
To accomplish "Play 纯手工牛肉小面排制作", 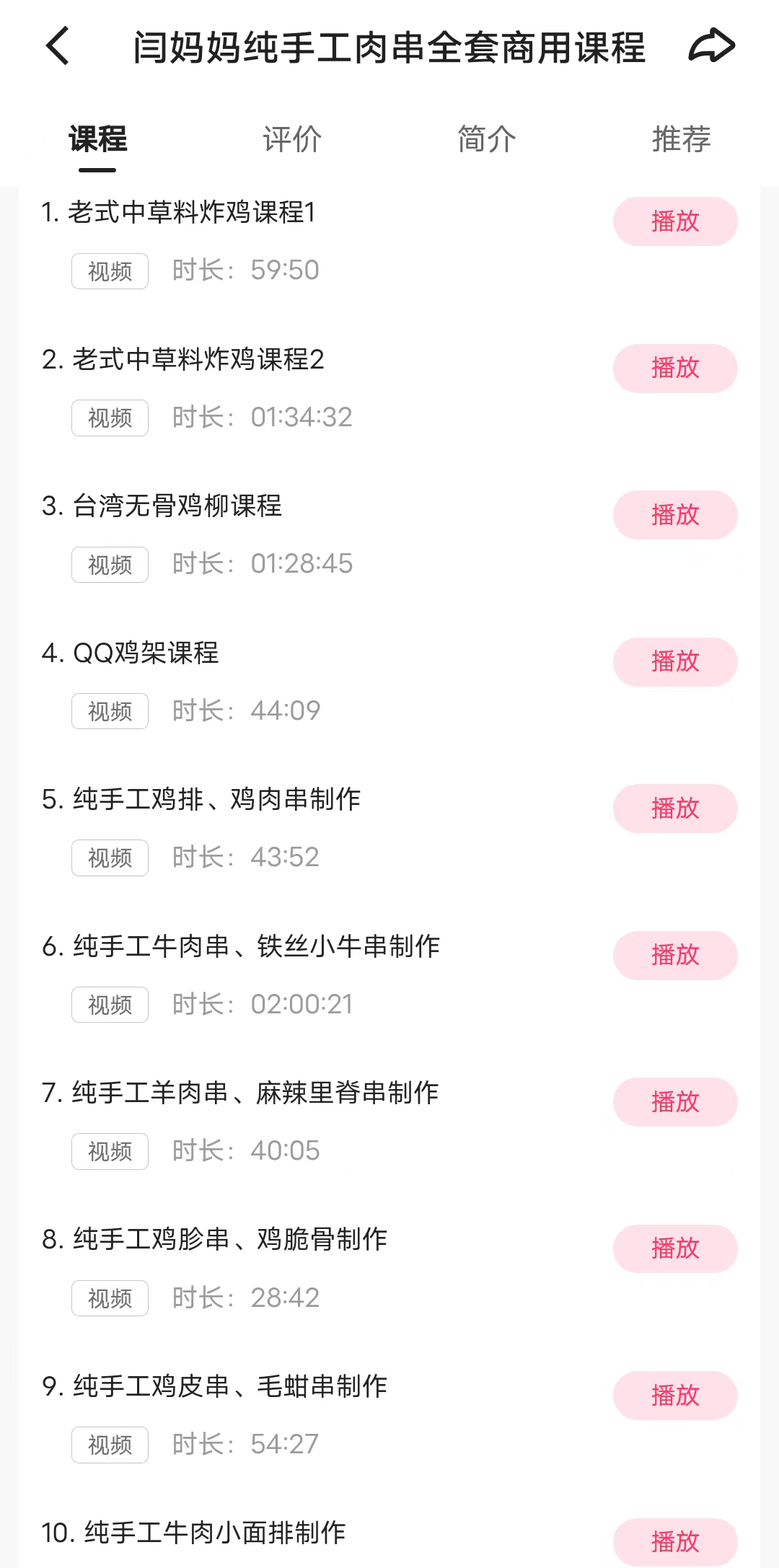I will click(x=674, y=1543).
